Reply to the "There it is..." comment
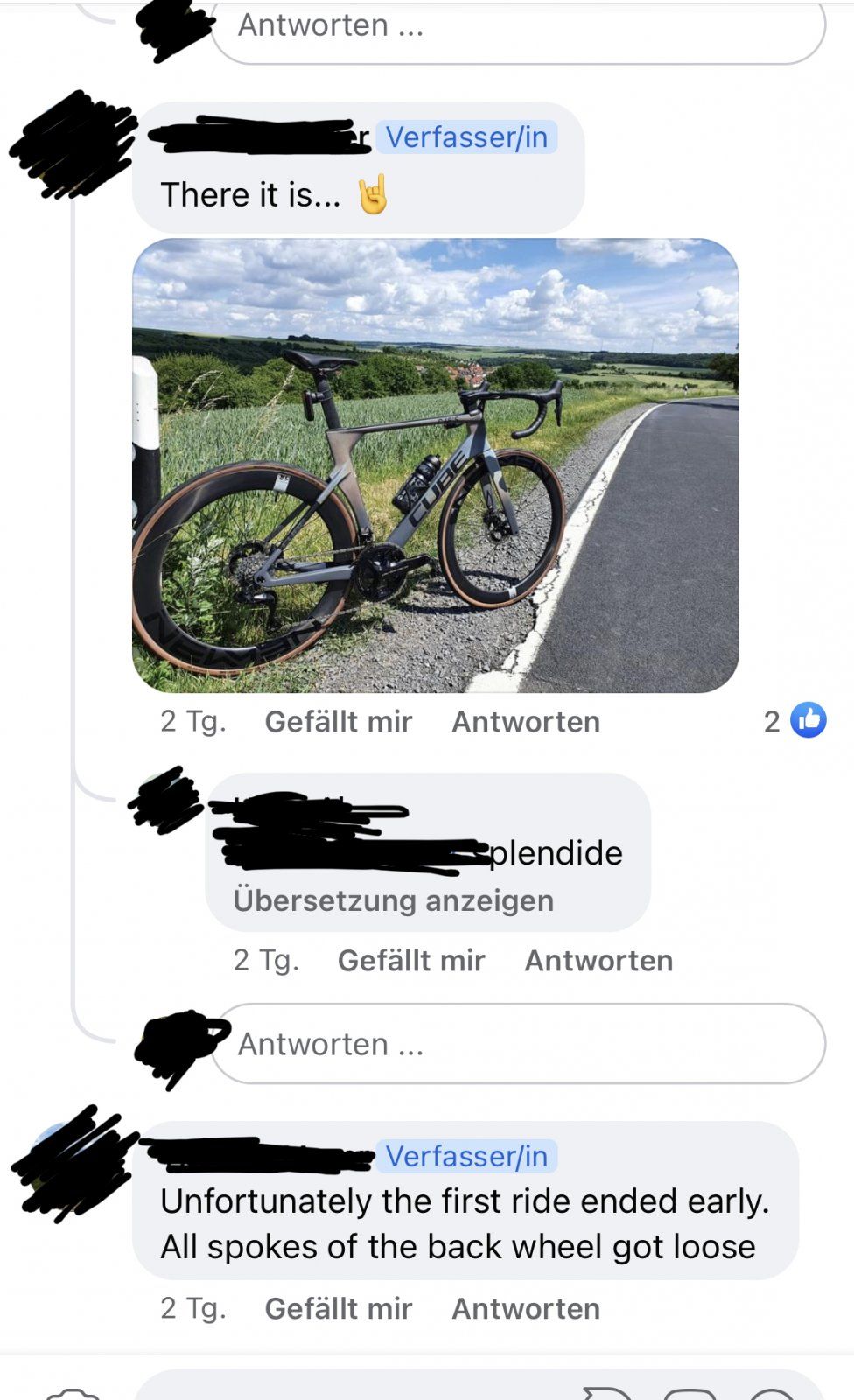This screenshot has height=1400, width=854. [x=525, y=722]
